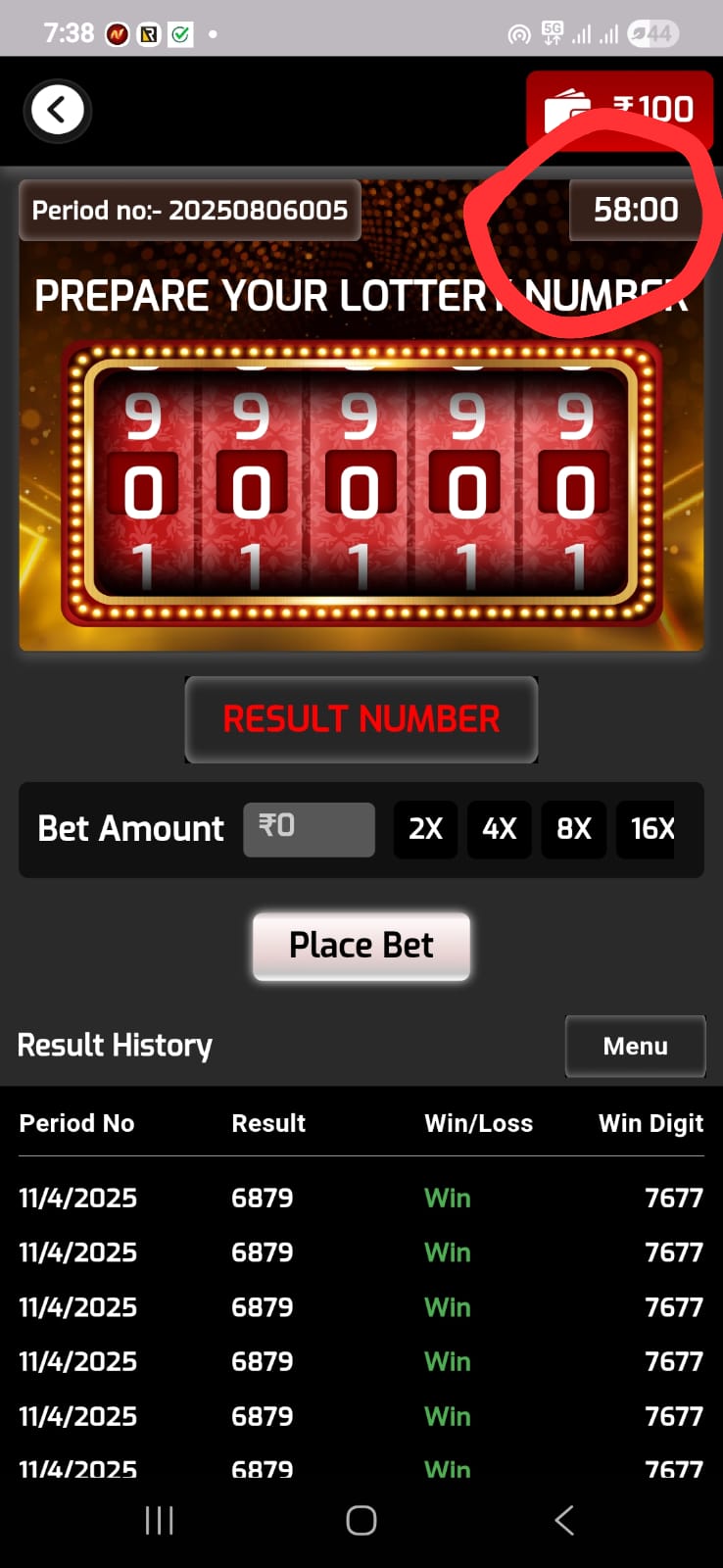Select the 2X bet multiplier
Image resolution: width=723 pixels, height=1568 pixels.
425,829
